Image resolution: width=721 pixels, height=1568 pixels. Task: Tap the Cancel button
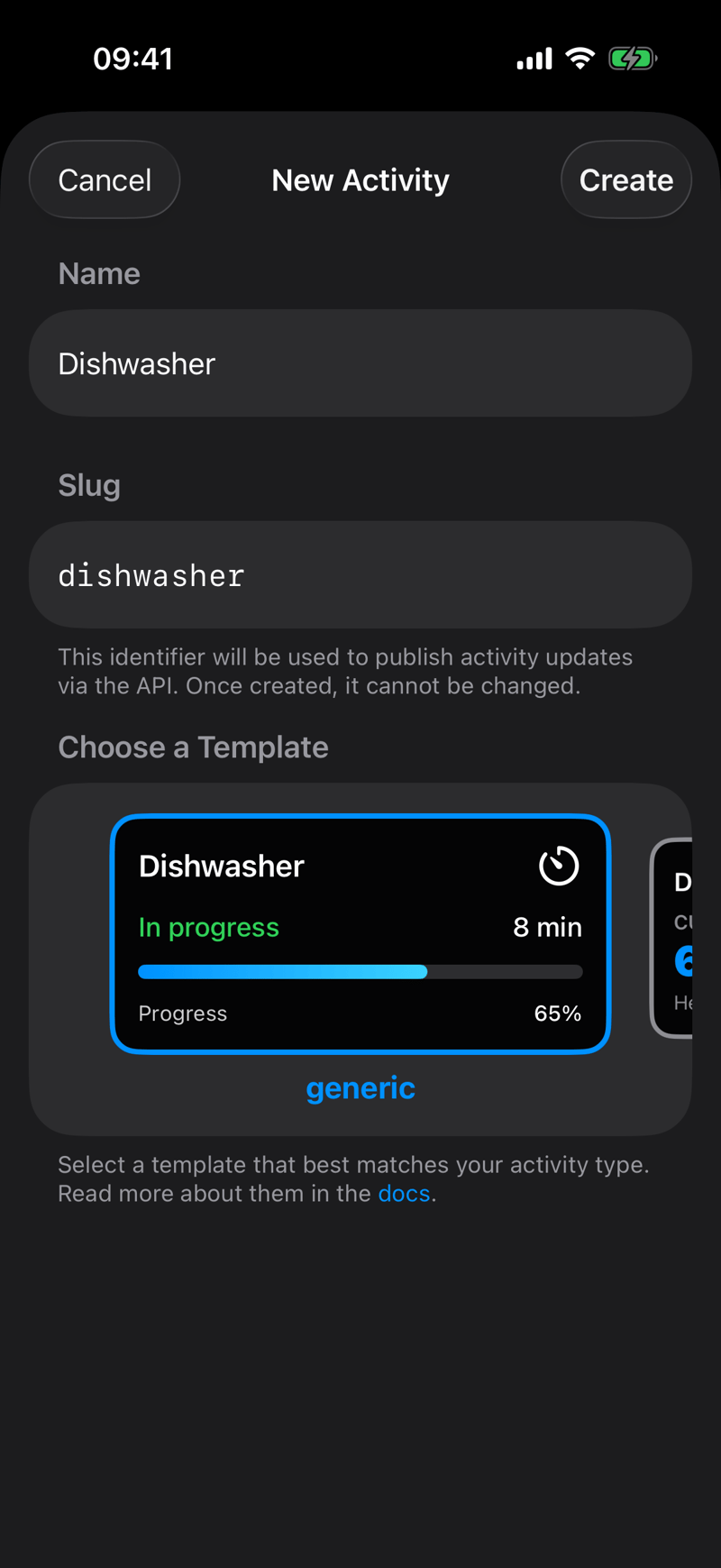click(x=104, y=179)
